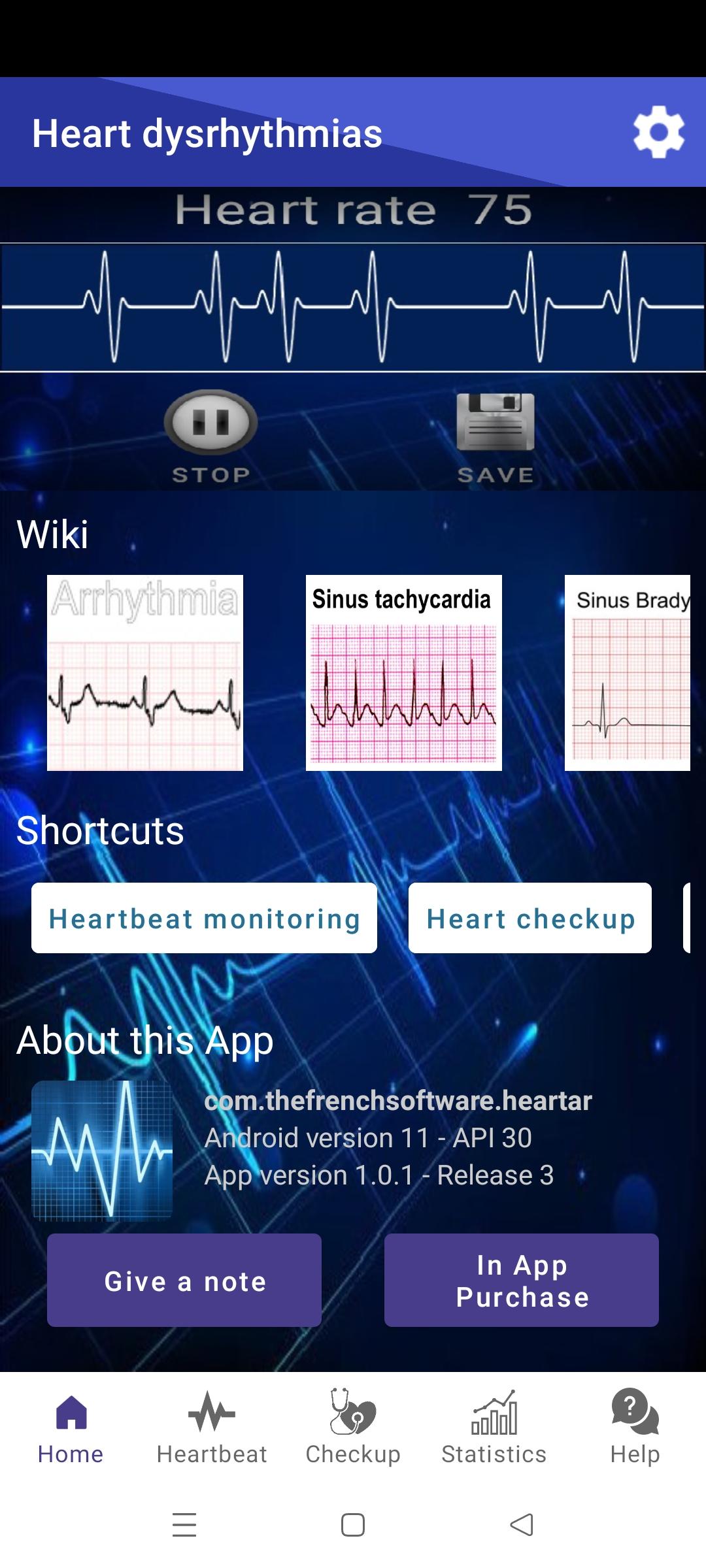The height and width of the screenshot is (1568, 706).
Task: Select the Heart checkup shortcut
Action: (529, 918)
